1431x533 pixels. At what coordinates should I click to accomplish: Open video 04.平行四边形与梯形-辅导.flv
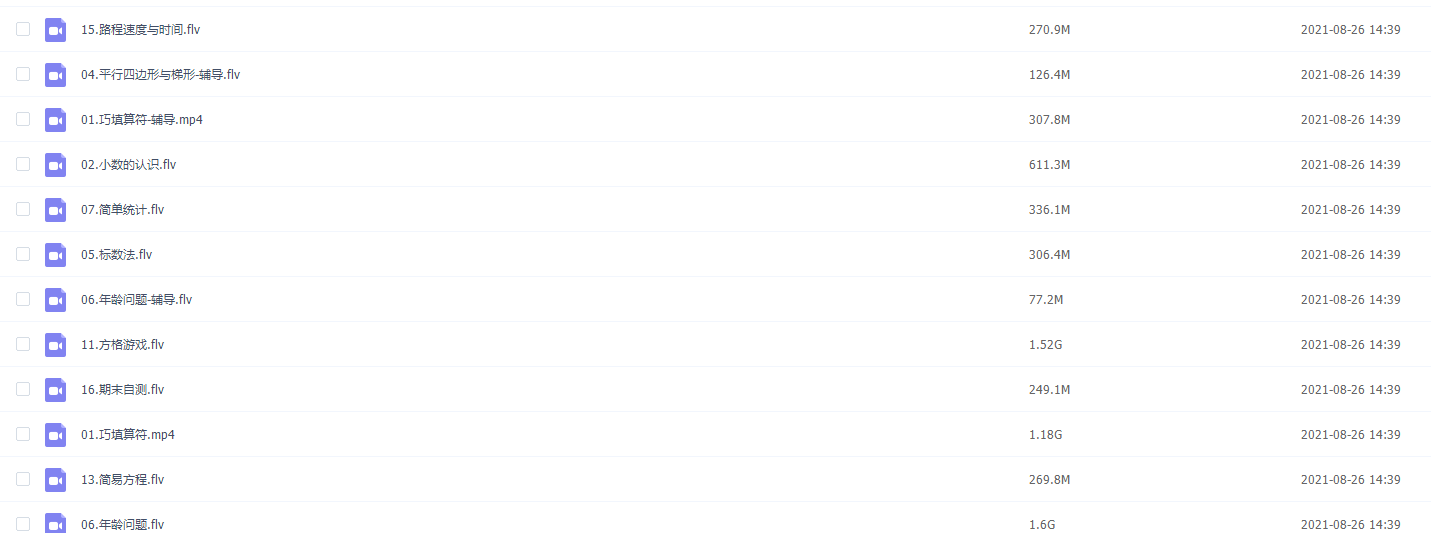[x=160, y=75]
